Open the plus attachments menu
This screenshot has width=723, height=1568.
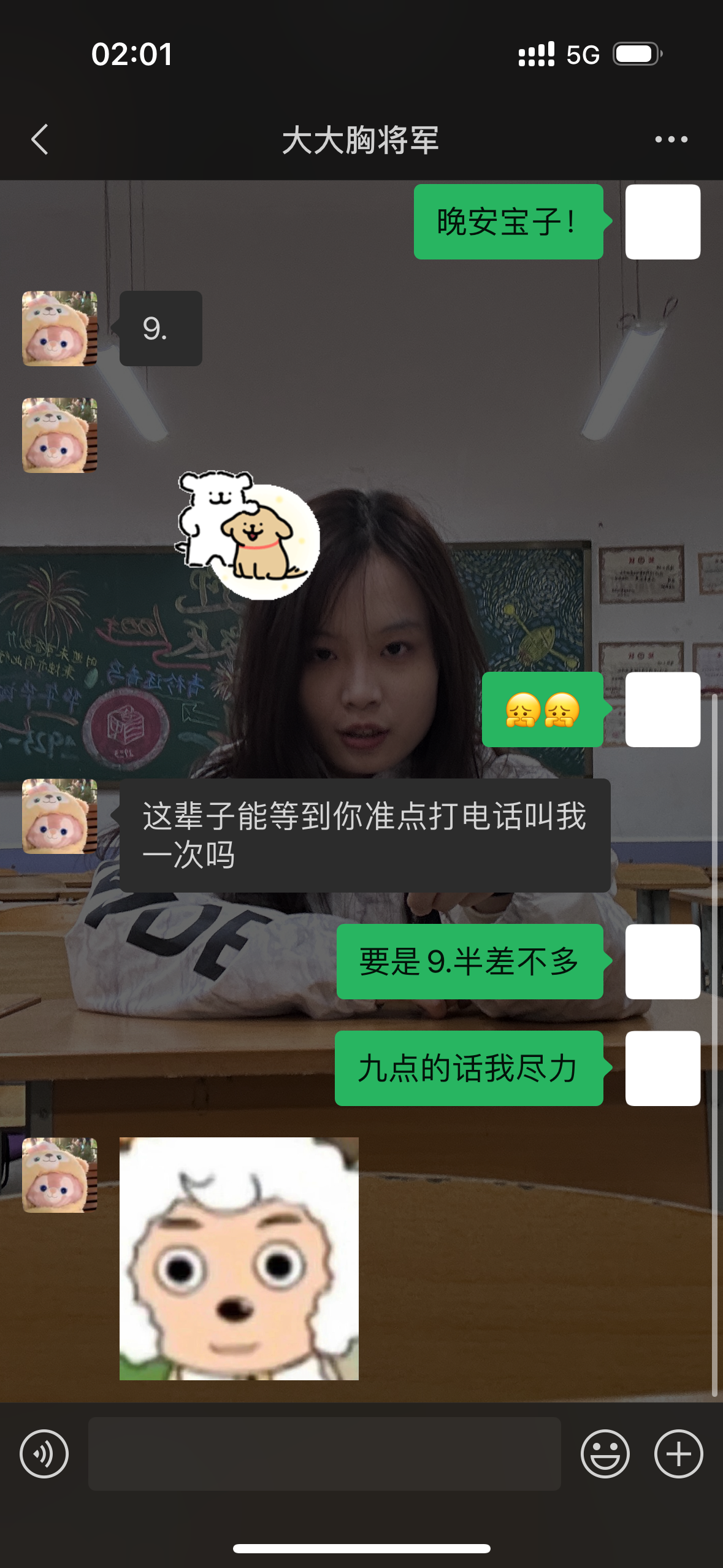678,1453
